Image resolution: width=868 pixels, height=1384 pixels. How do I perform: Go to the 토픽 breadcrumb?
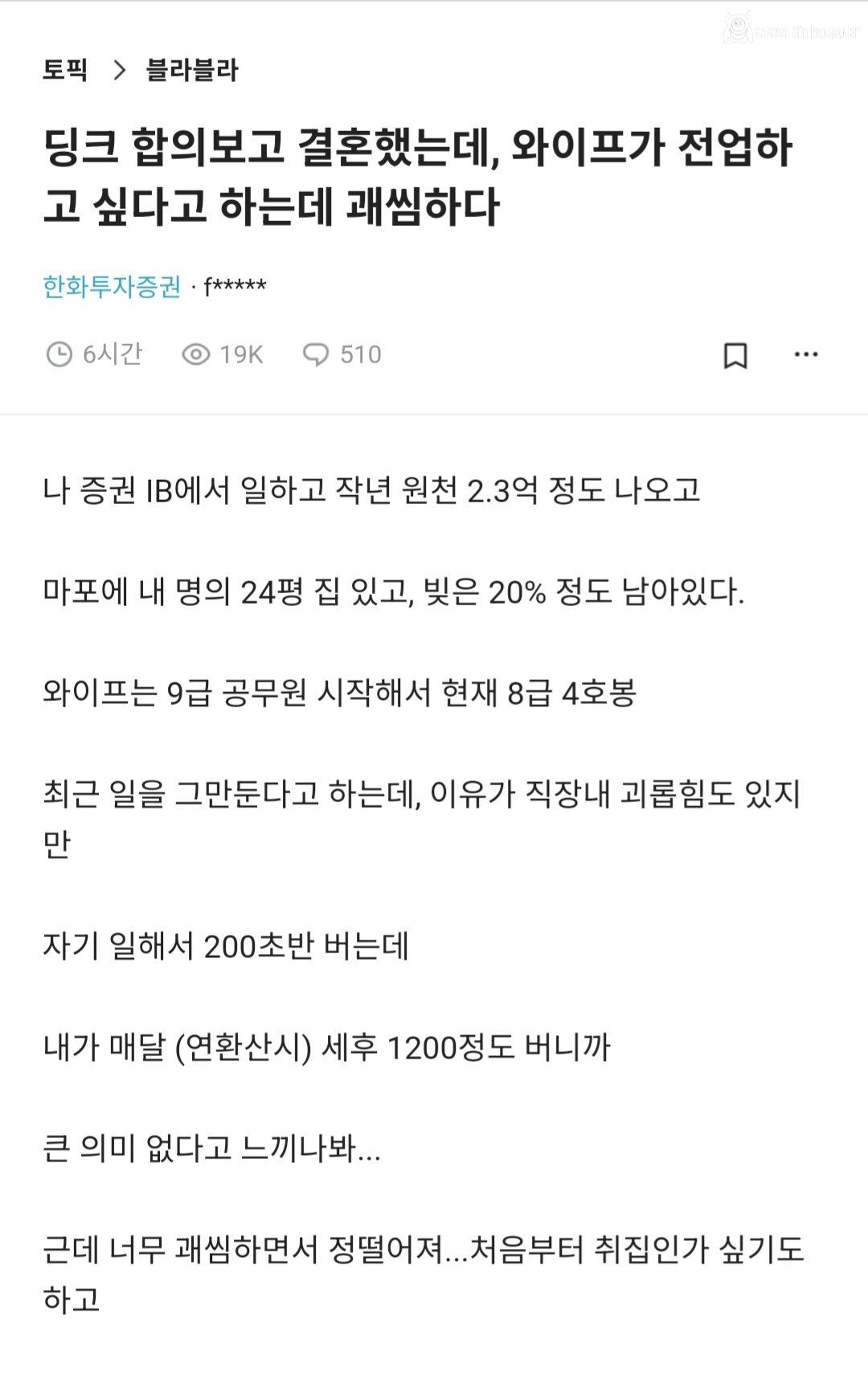click(x=65, y=70)
